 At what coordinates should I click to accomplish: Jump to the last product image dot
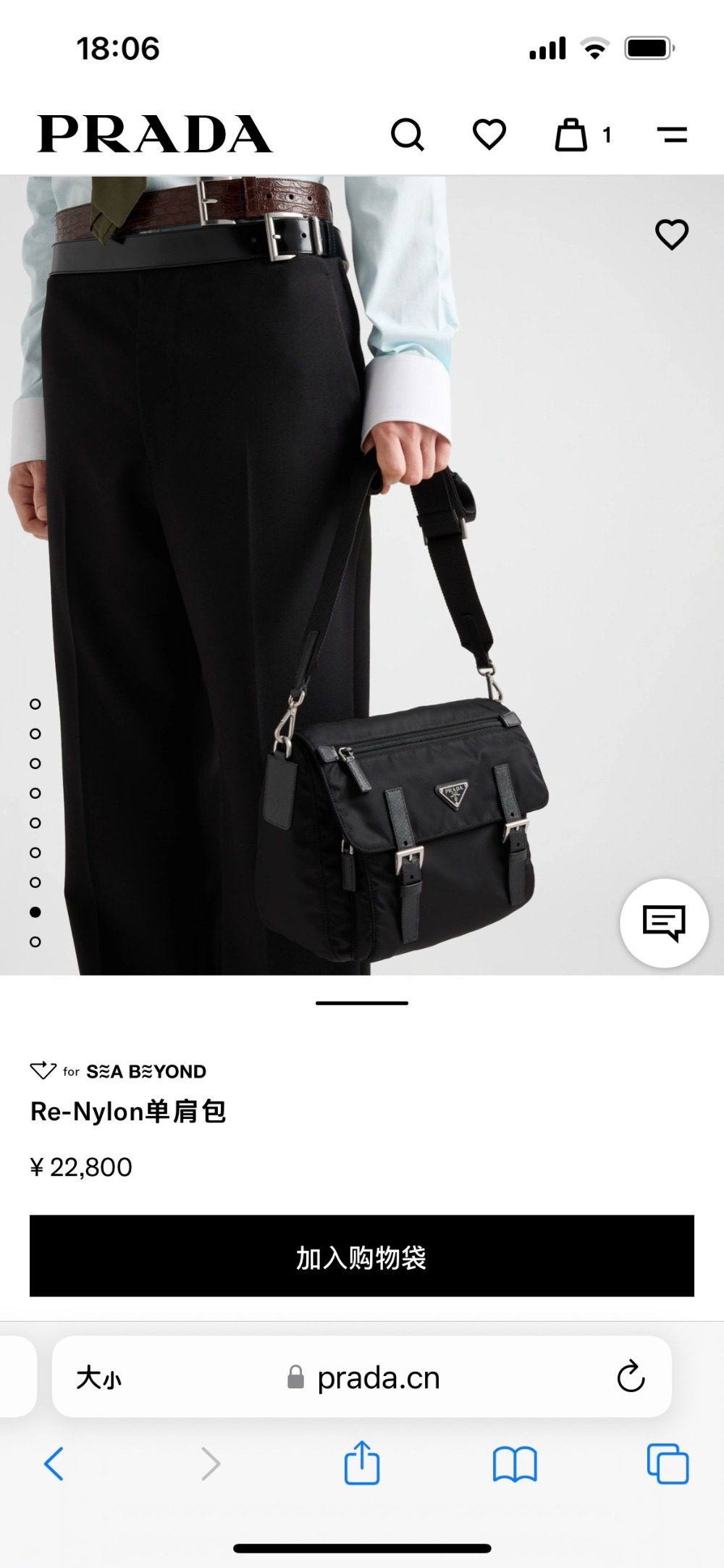35,942
